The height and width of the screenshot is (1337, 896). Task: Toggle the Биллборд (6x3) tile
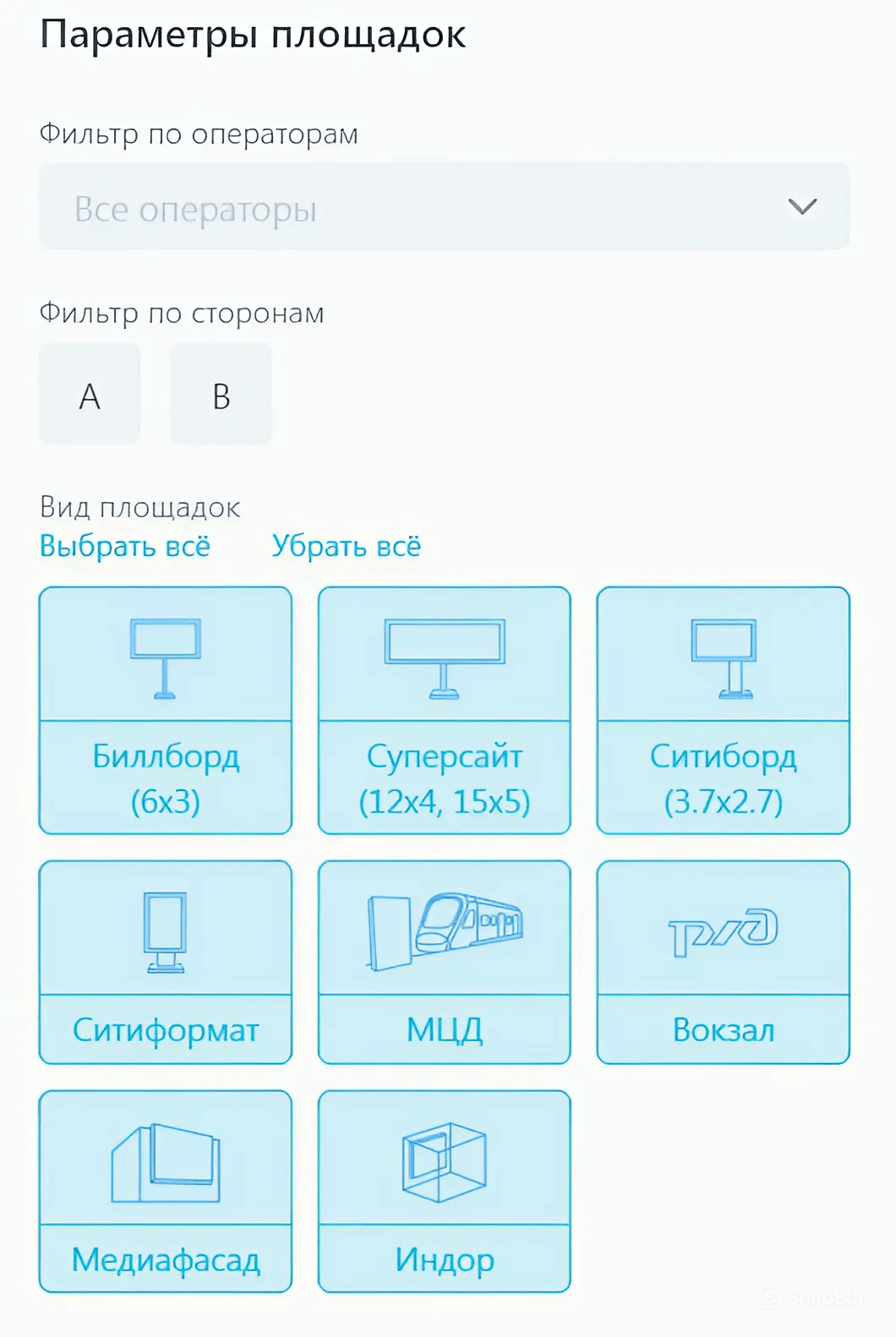(x=166, y=710)
